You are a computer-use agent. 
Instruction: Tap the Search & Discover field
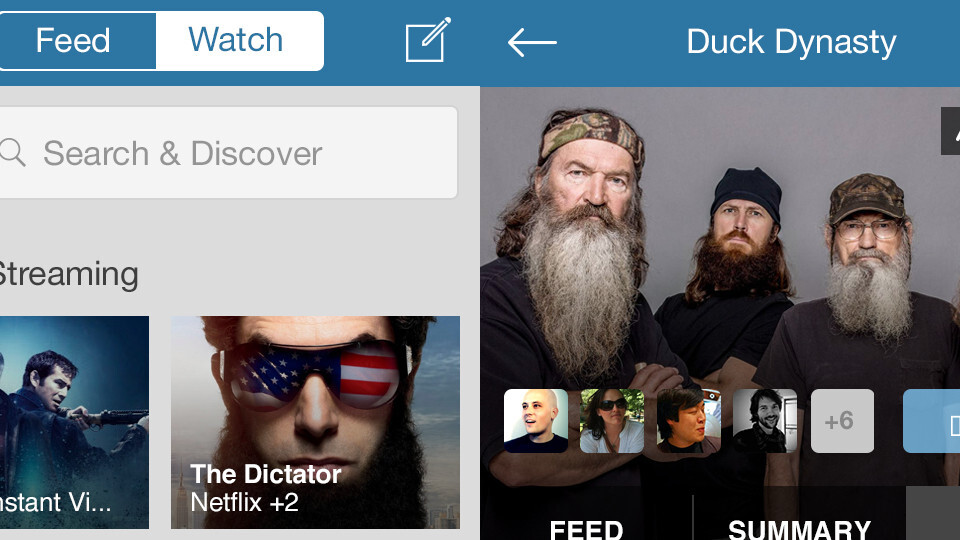(x=228, y=154)
